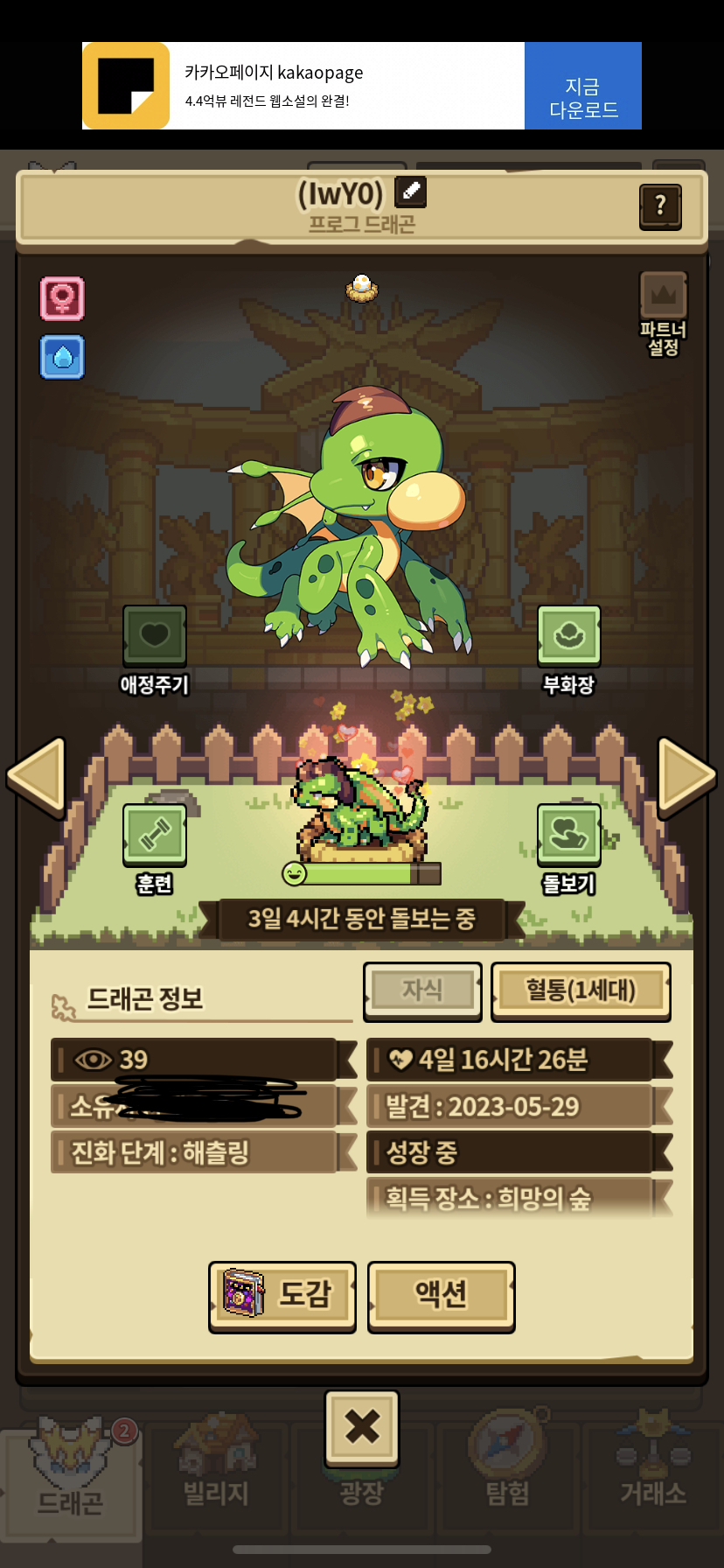Select the 돌보기 care button

click(x=568, y=834)
